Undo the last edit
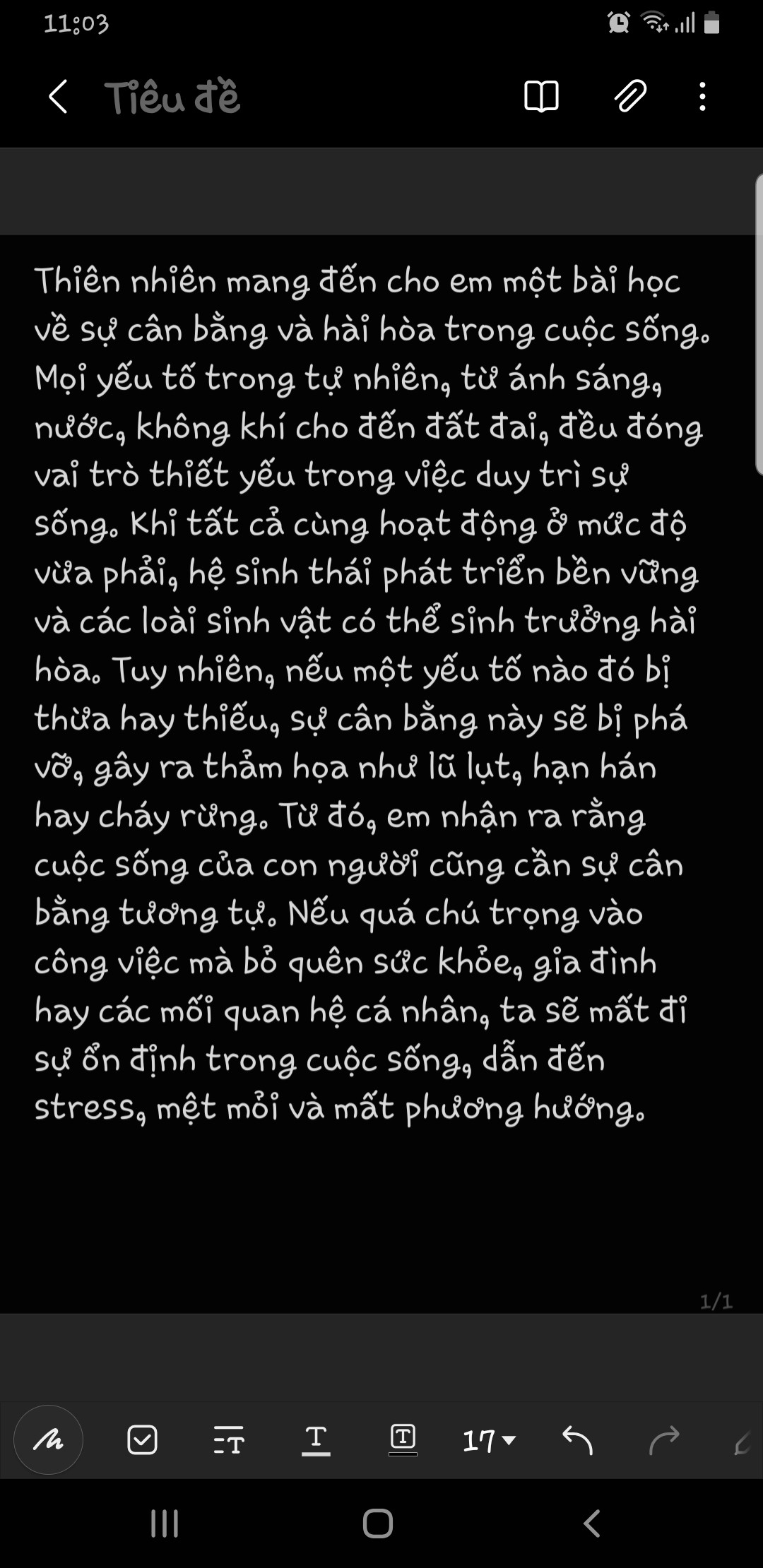 point(577,1439)
